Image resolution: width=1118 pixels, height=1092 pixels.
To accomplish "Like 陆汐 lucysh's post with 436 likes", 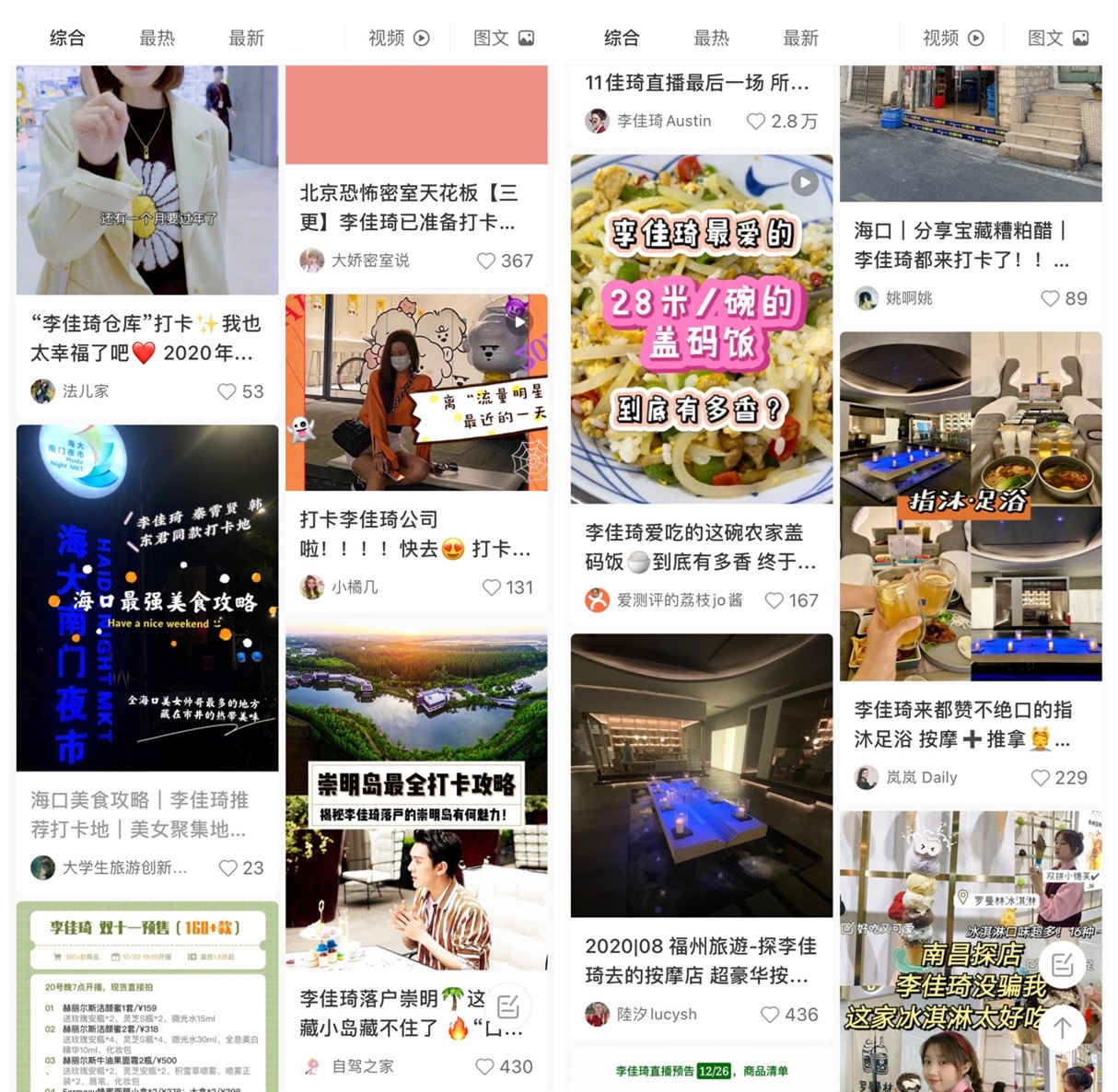I will [770, 1014].
